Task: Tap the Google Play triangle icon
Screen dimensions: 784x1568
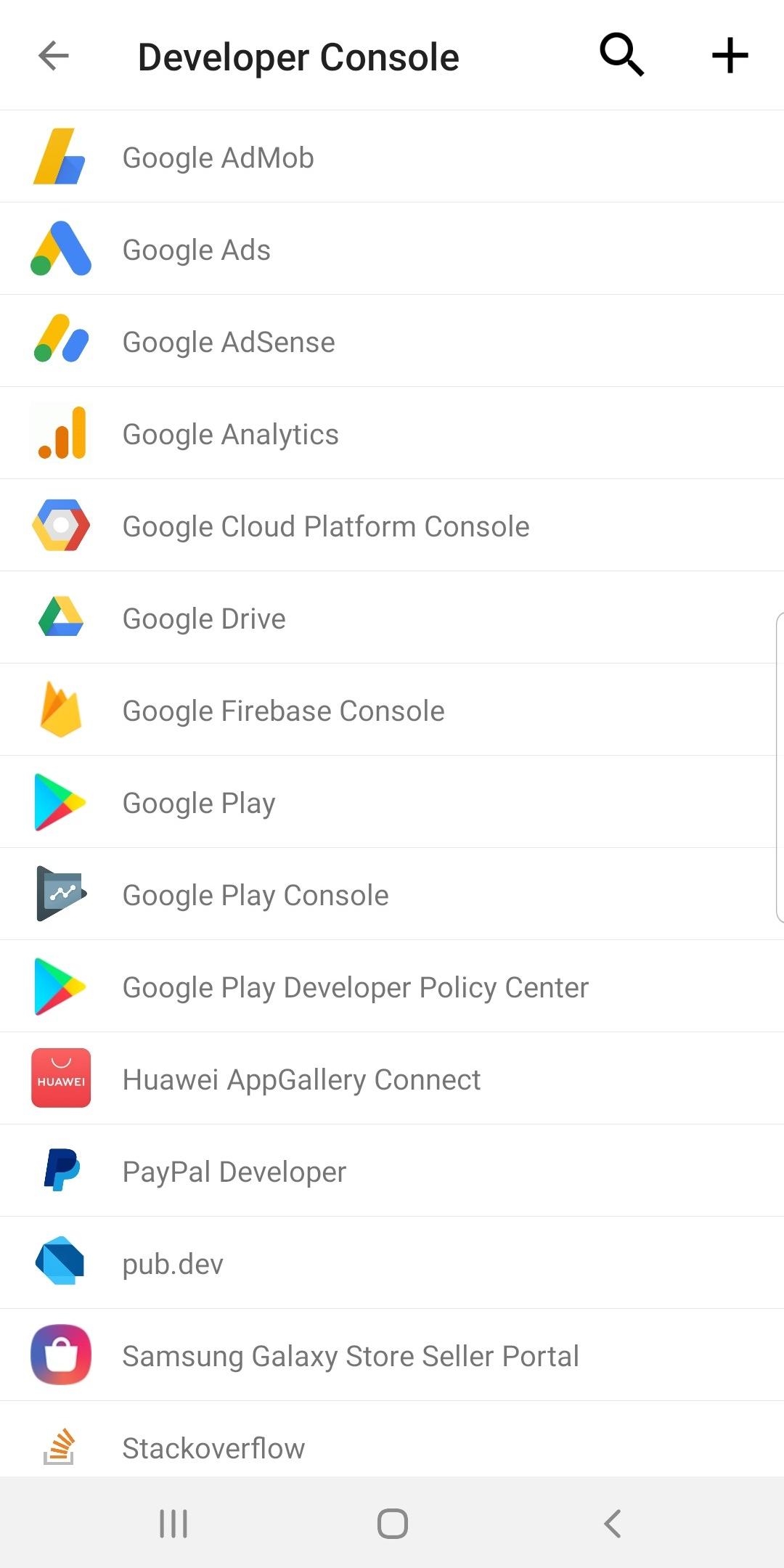Action: coord(60,802)
